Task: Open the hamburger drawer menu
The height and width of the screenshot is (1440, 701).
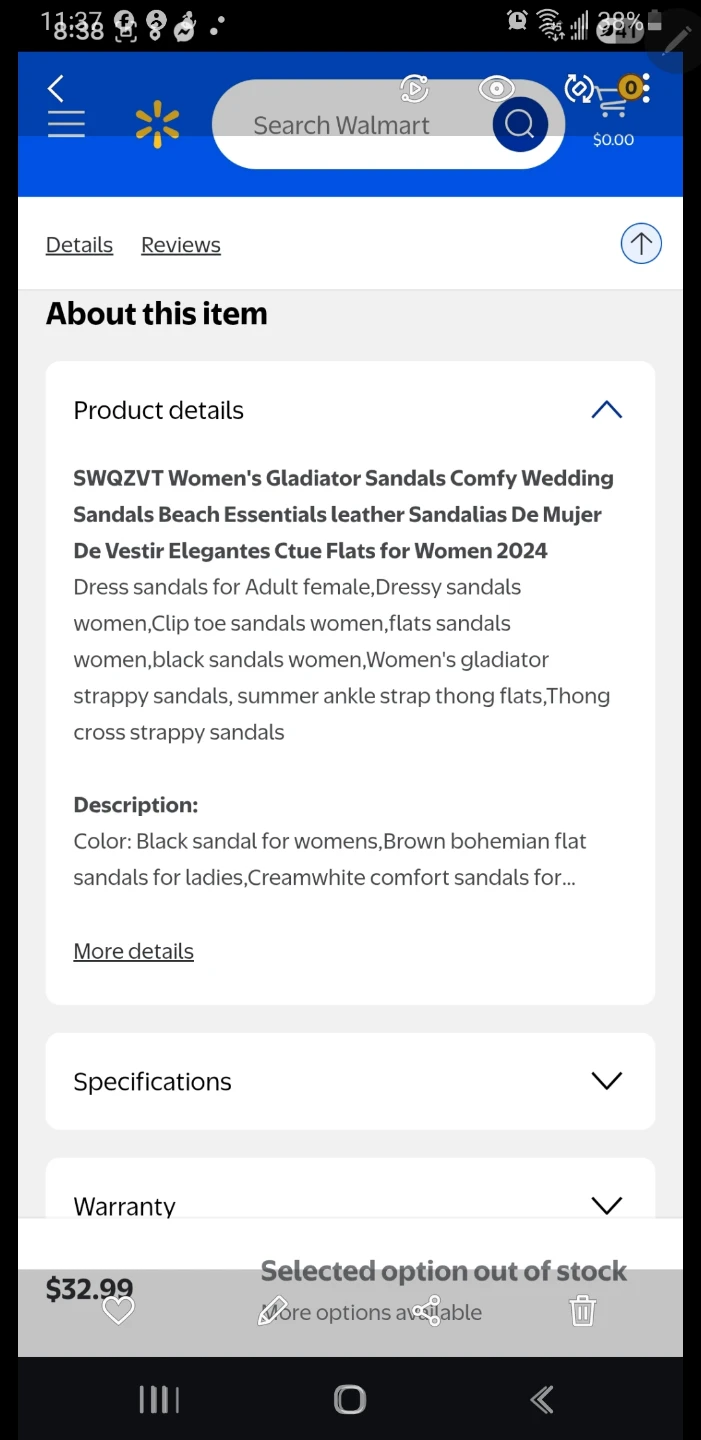Action: [x=66, y=125]
